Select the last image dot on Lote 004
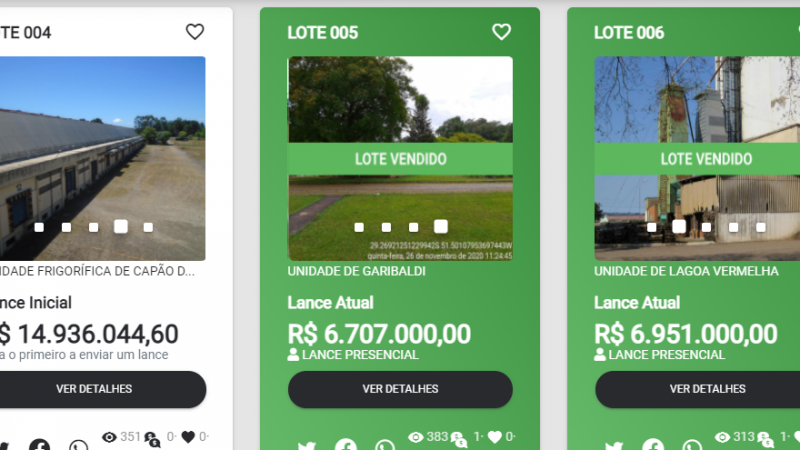800x450 pixels. click(148, 227)
